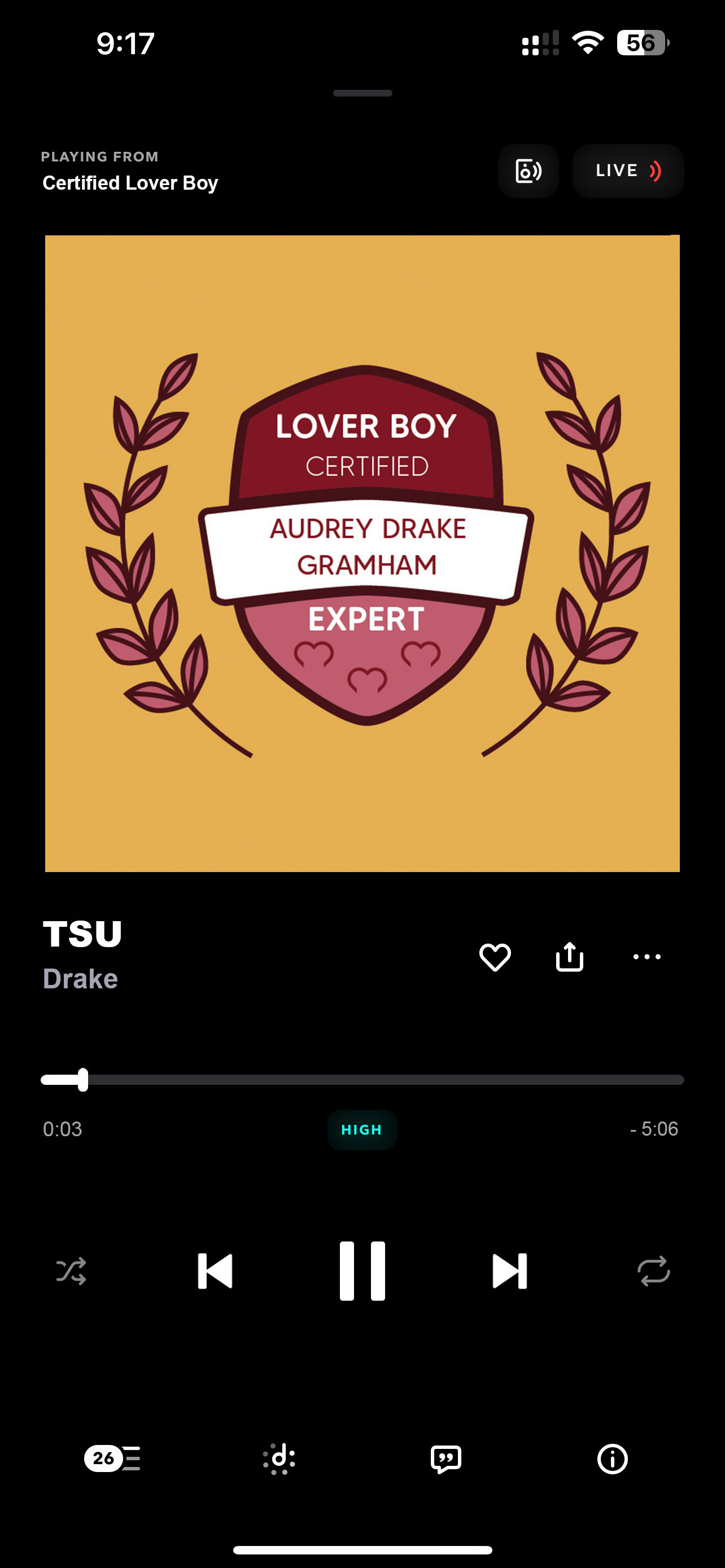Viewport: 725px width, 1568px height.
Task: Tap the grabber handle to minimize player
Action: pyautogui.click(x=362, y=93)
